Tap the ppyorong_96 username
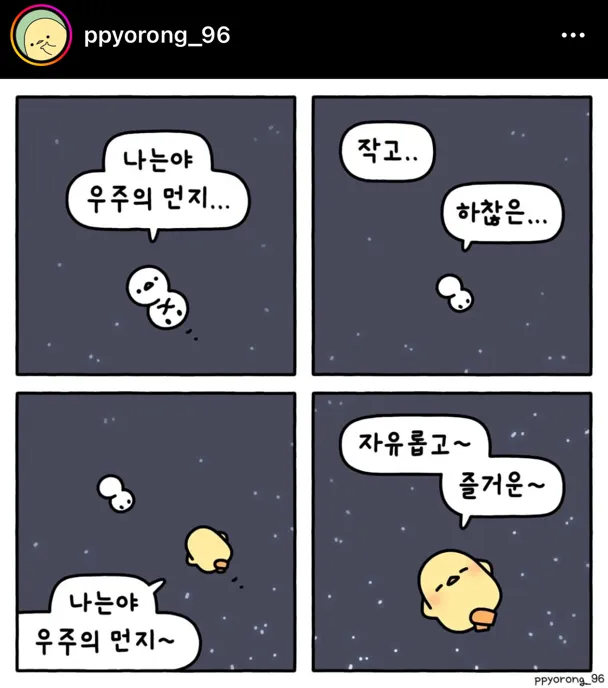 158,35
